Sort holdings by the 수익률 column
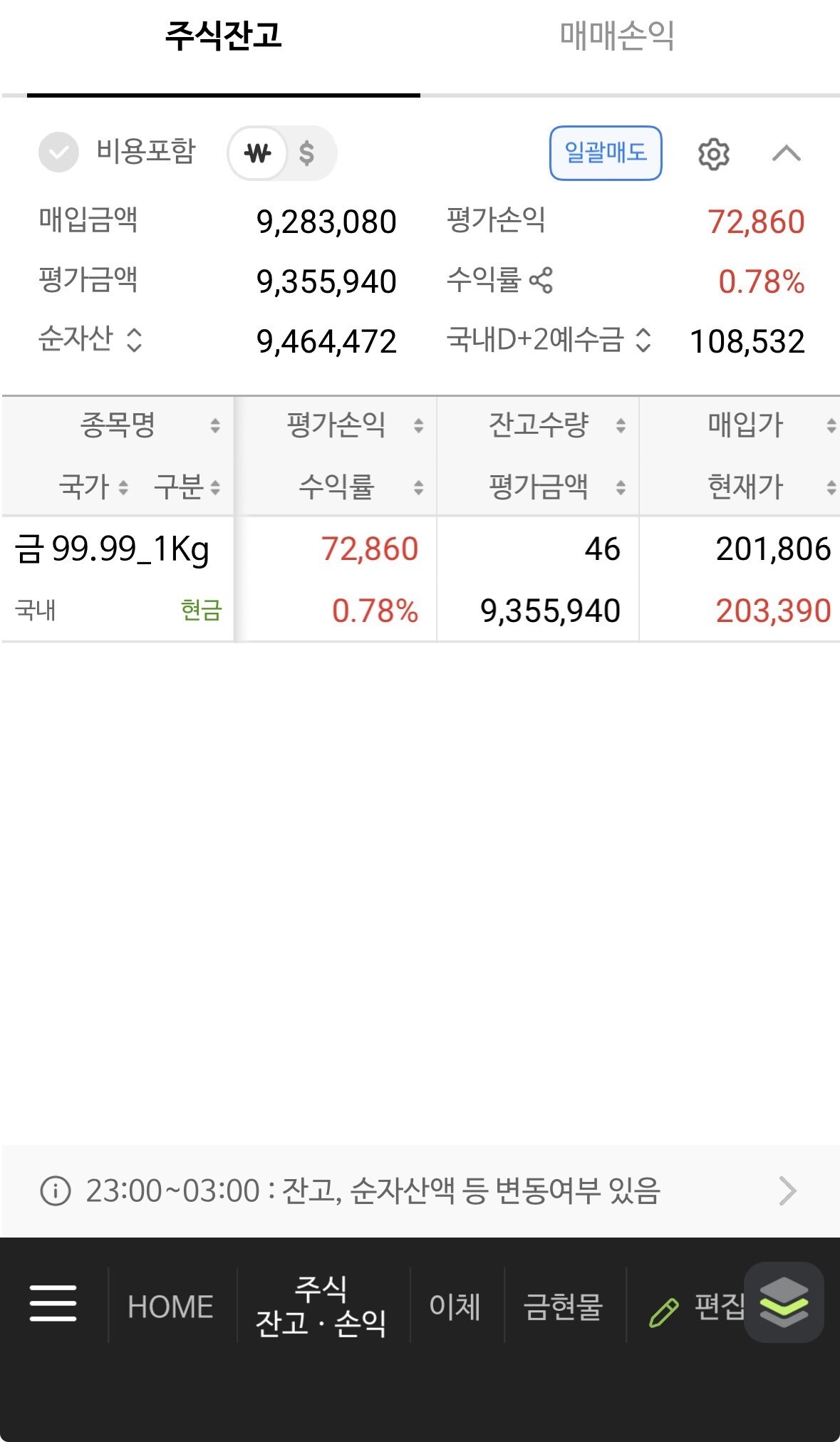This screenshot has width=840, height=1442. click(x=336, y=487)
